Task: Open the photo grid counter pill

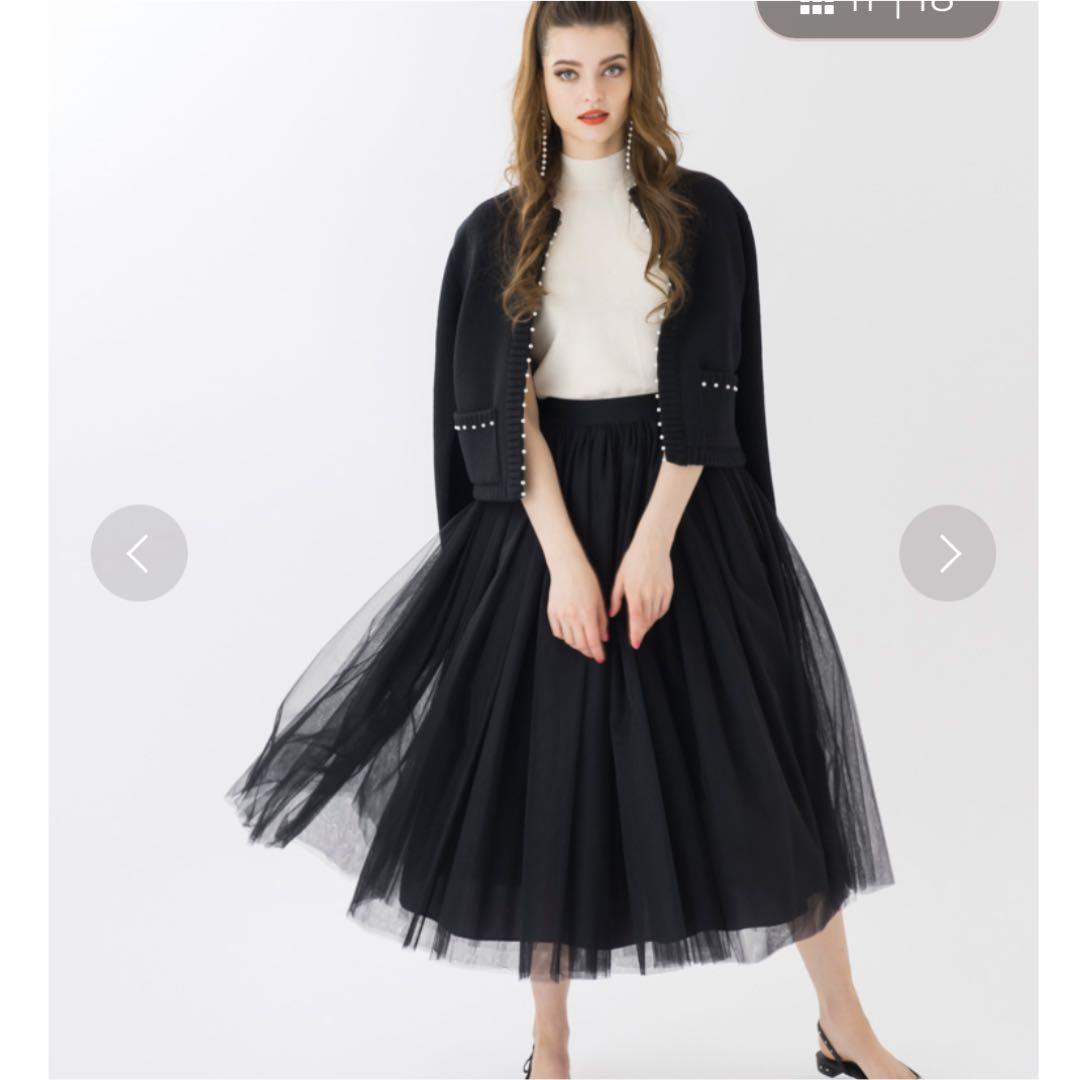Action: 877,12
